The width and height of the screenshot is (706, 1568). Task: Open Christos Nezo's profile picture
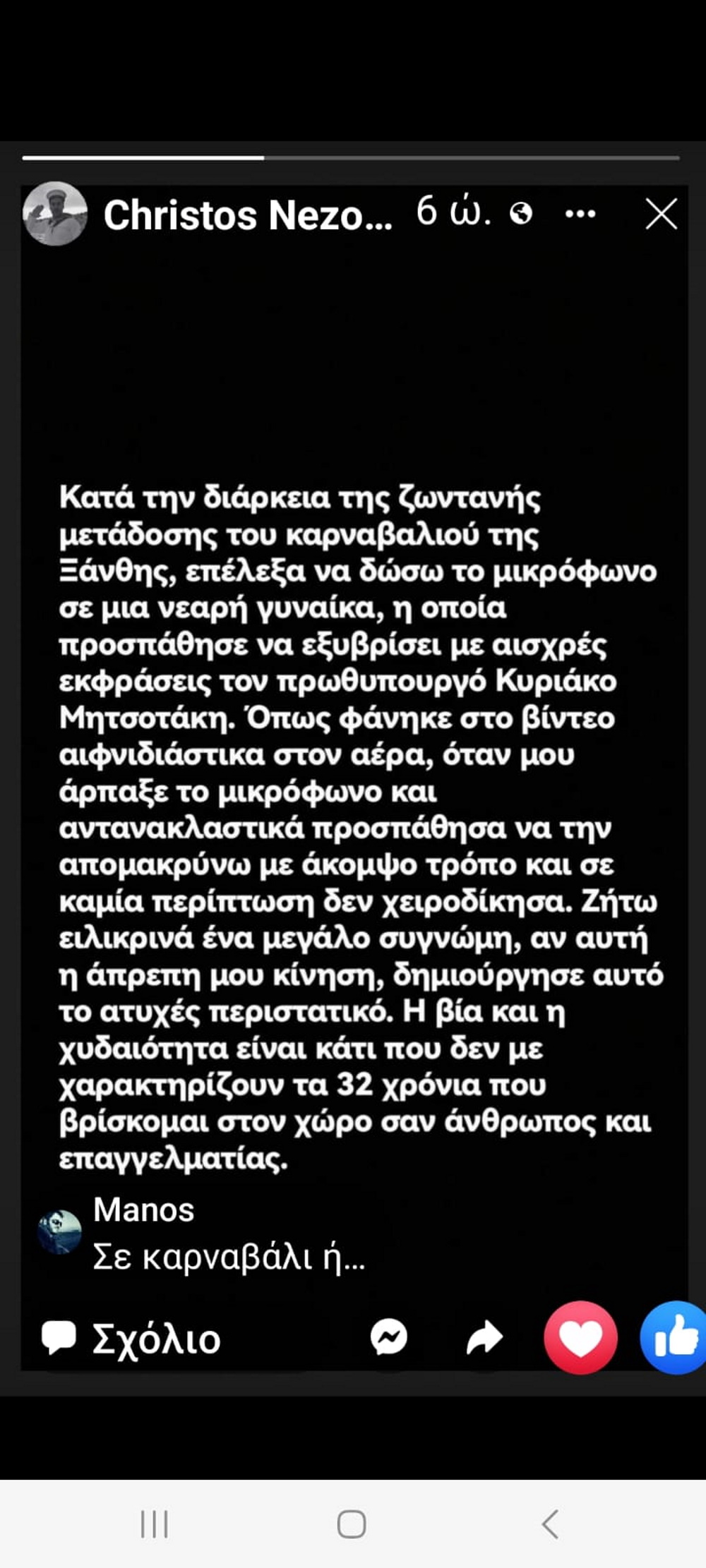coord(55,214)
